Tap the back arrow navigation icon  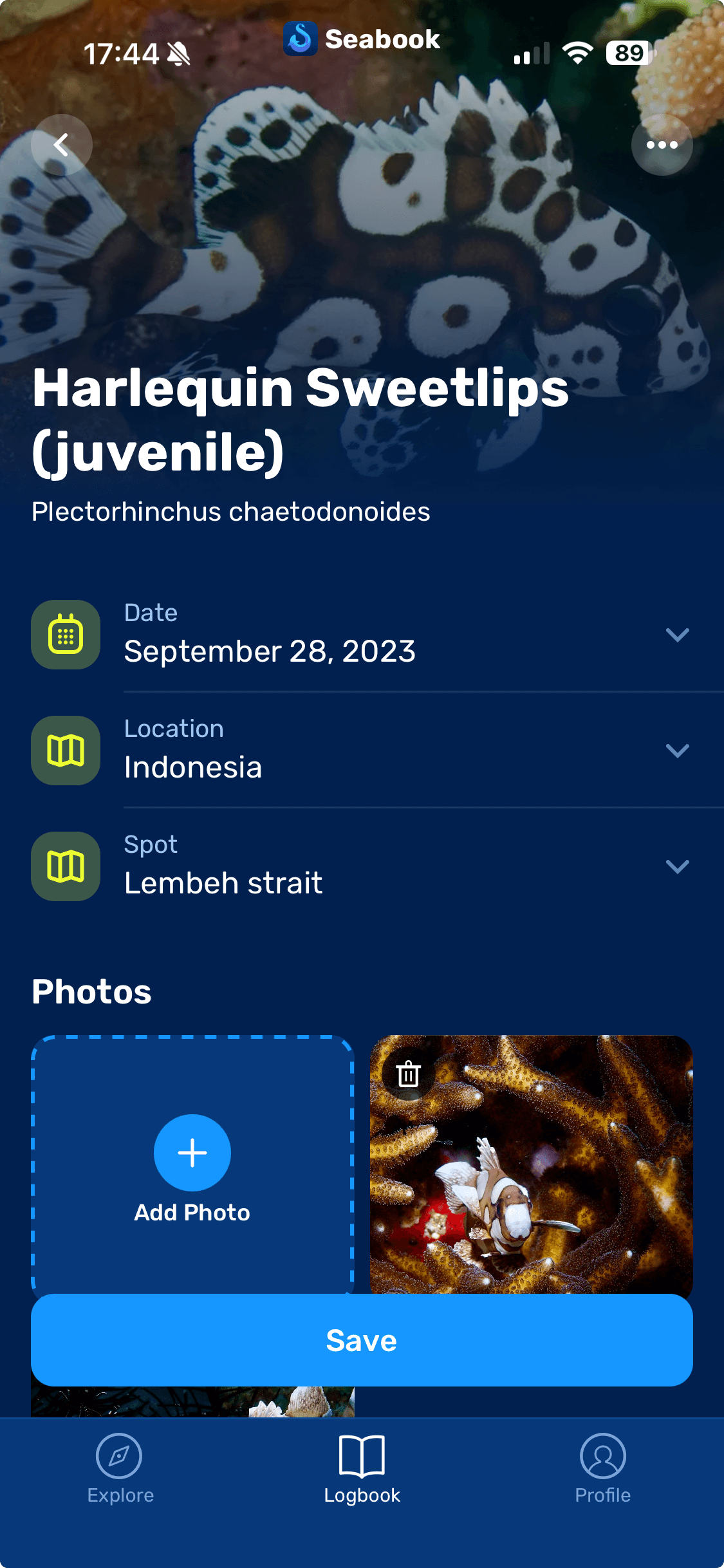click(61, 144)
